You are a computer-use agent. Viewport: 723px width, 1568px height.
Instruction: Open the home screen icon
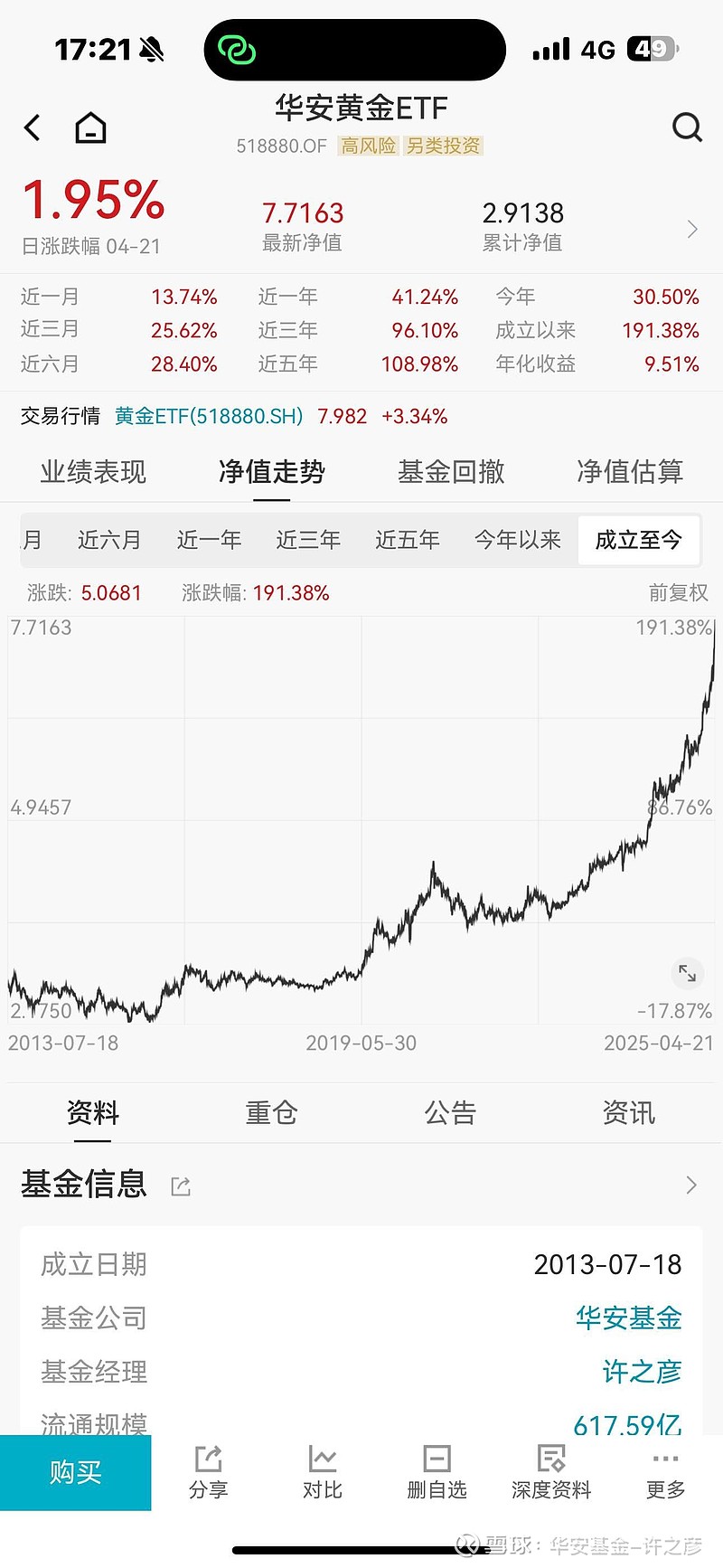[x=90, y=128]
